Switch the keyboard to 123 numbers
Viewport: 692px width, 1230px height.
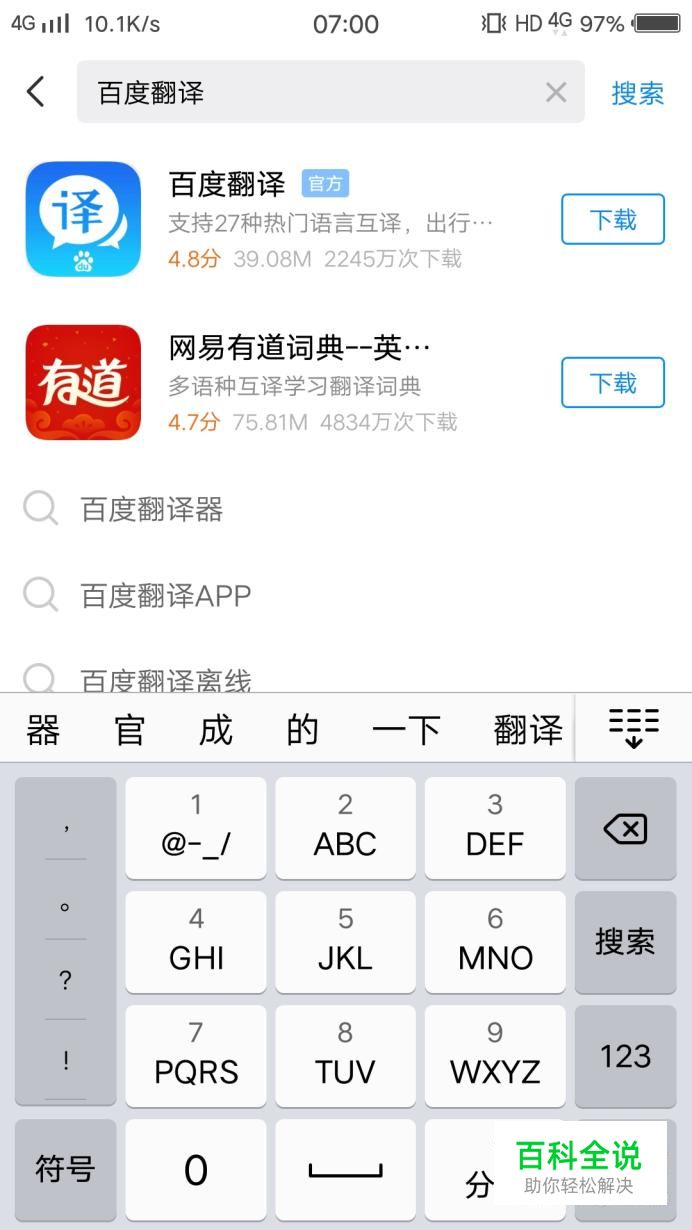point(625,1056)
